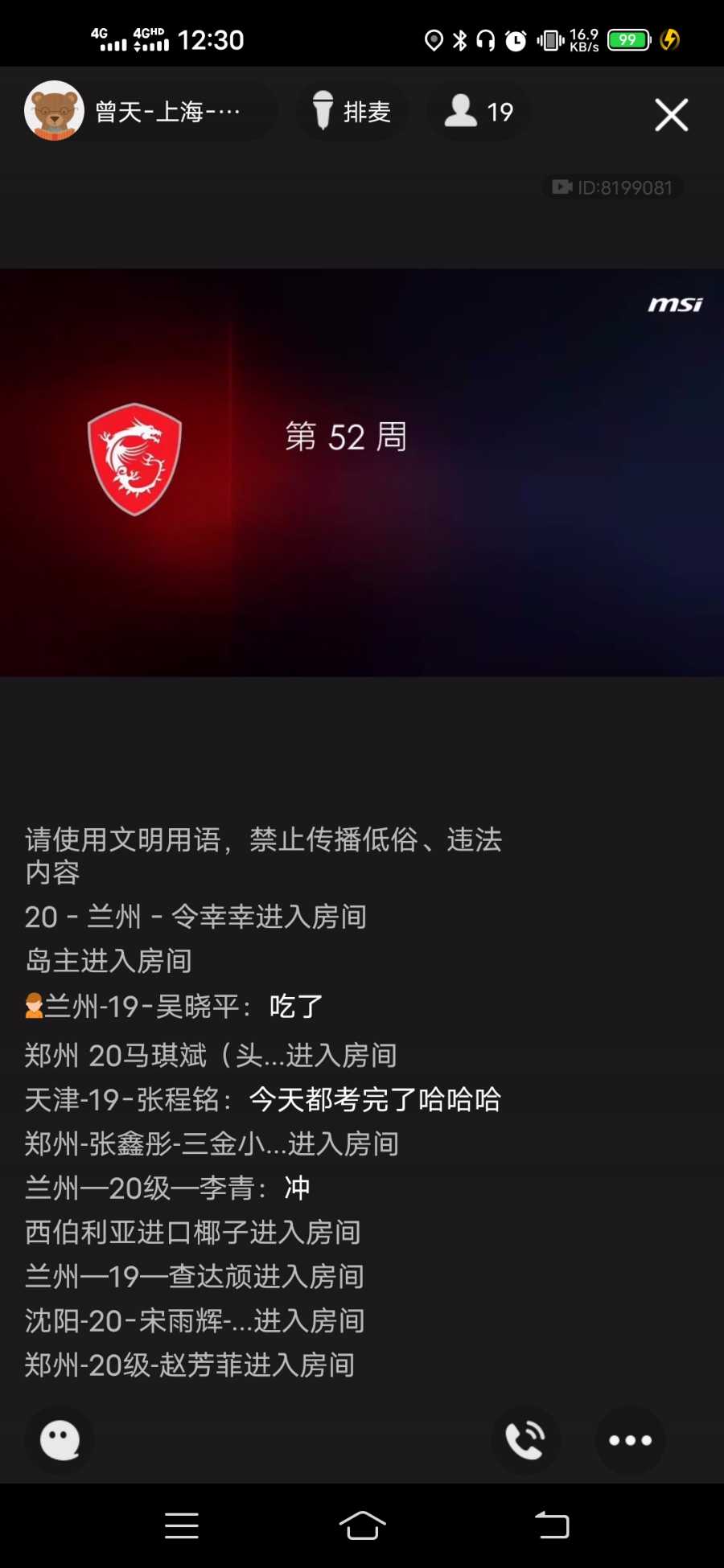View the 19 audience members list
724x1568 pixels.
point(479,112)
